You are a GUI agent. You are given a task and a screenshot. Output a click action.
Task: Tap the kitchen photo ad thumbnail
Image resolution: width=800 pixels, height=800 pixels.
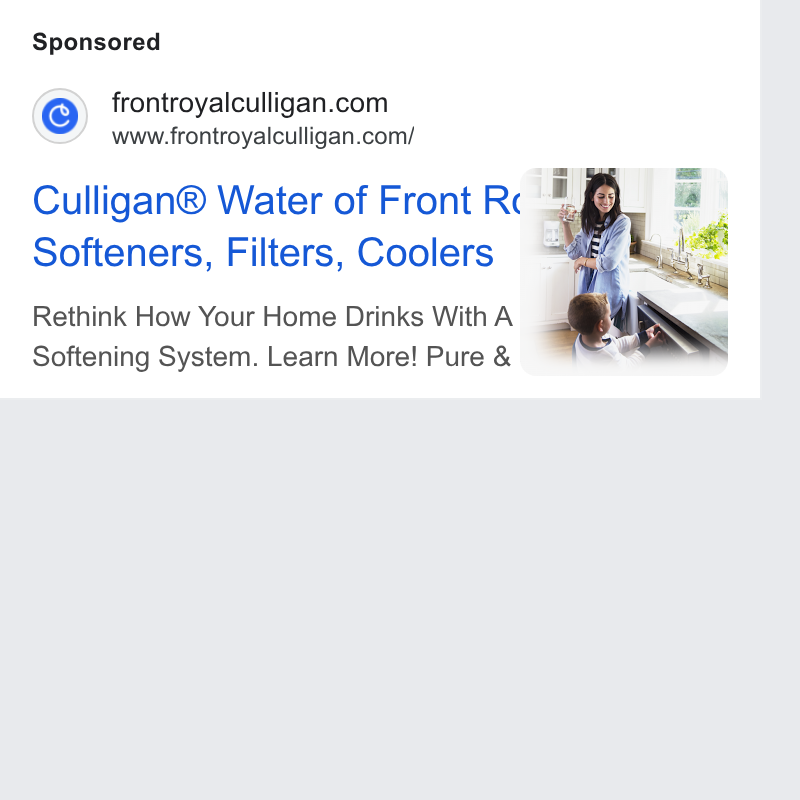[623, 272]
